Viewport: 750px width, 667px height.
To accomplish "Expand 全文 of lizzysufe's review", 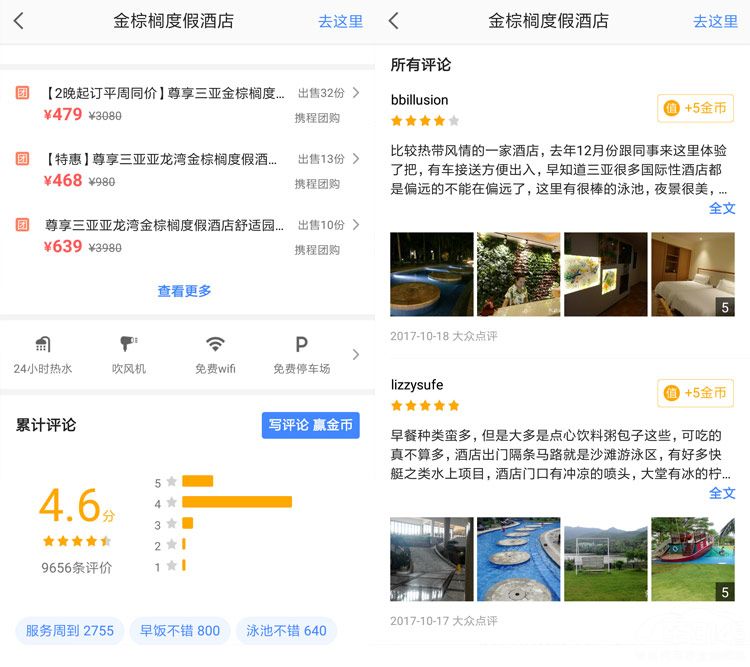I will click(722, 493).
